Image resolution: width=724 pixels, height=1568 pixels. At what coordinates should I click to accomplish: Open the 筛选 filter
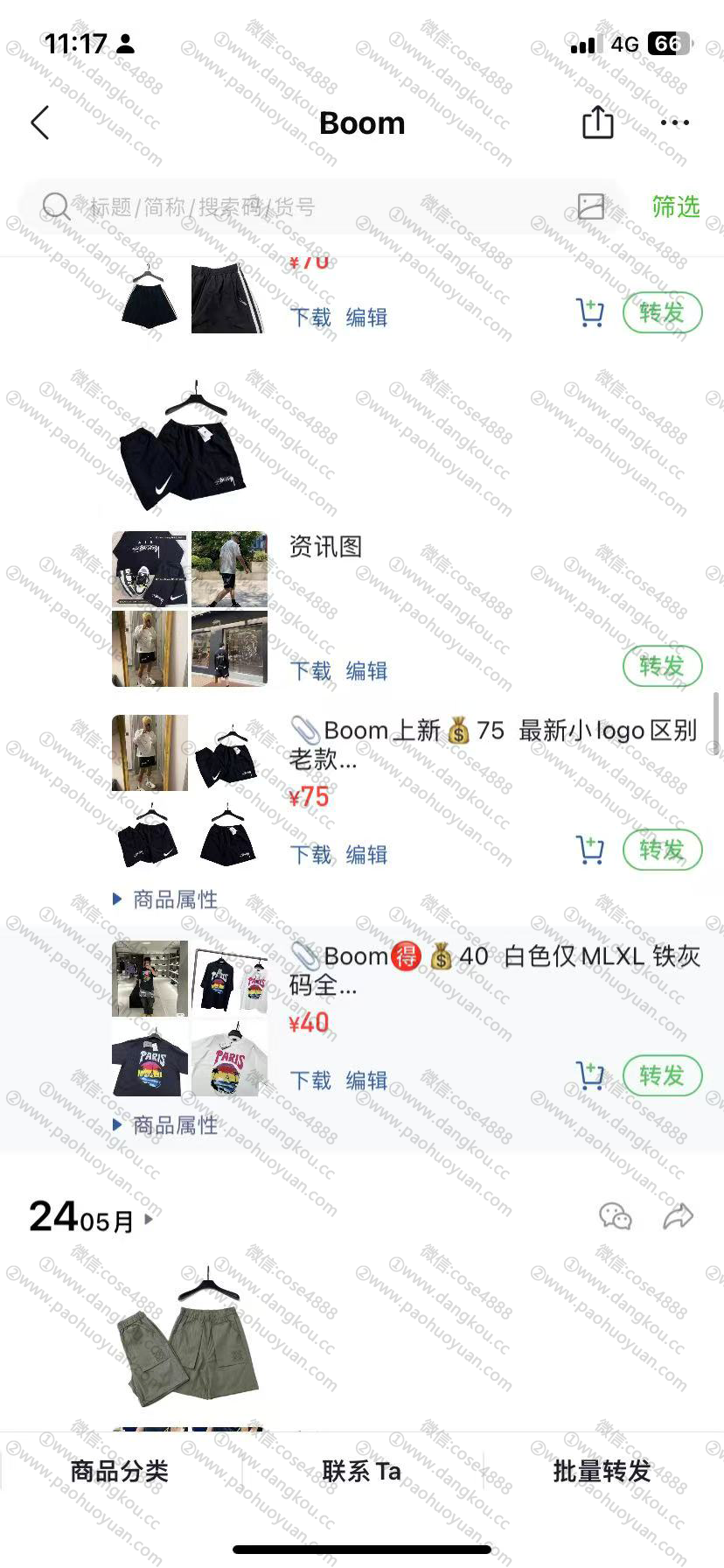675,206
